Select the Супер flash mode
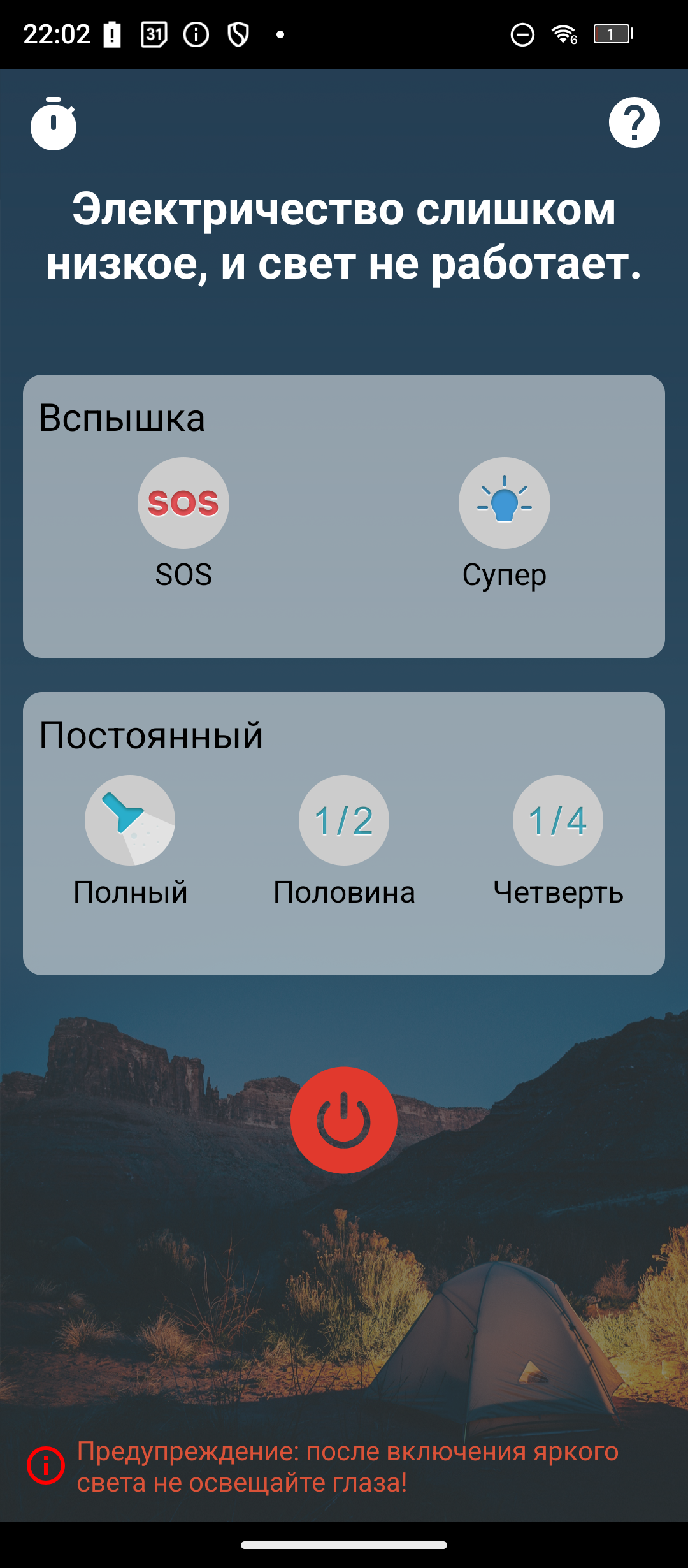The height and width of the screenshot is (1568, 688). 504,503
